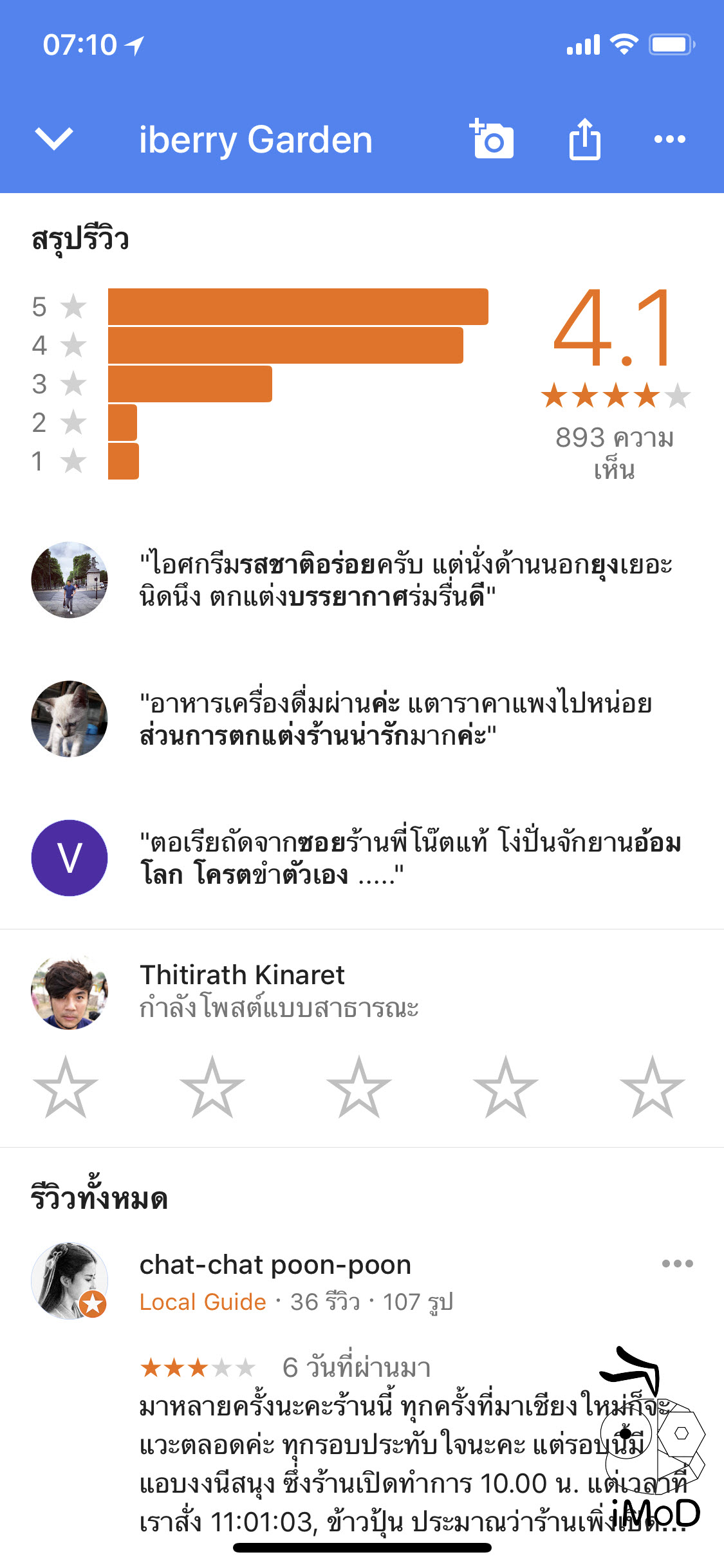Tap the share icon for iberry Garden
The width and height of the screenshot is (724, 1568).
584,139
